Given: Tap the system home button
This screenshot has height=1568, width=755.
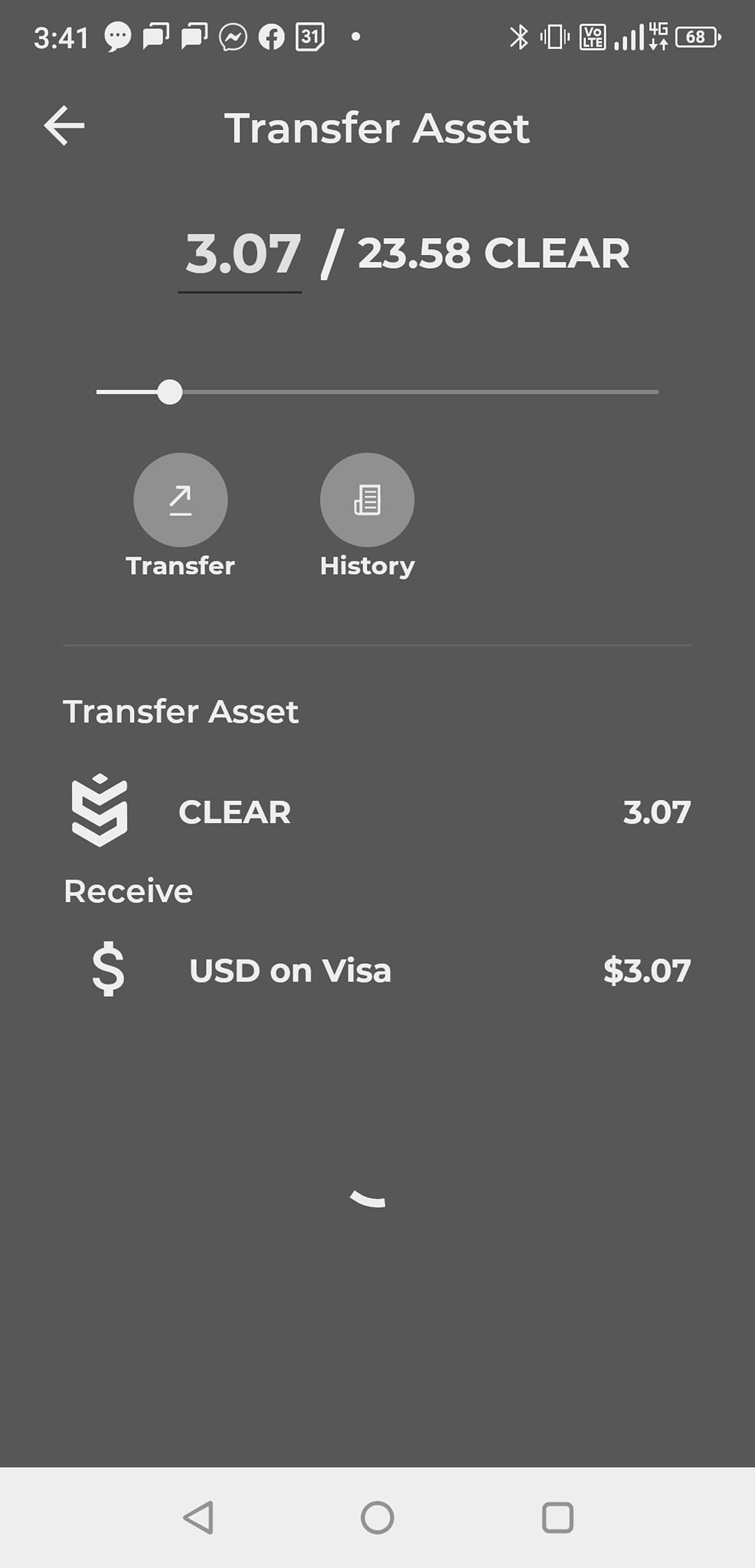Looking at the screenshot, I should [x=377, y=1517].
